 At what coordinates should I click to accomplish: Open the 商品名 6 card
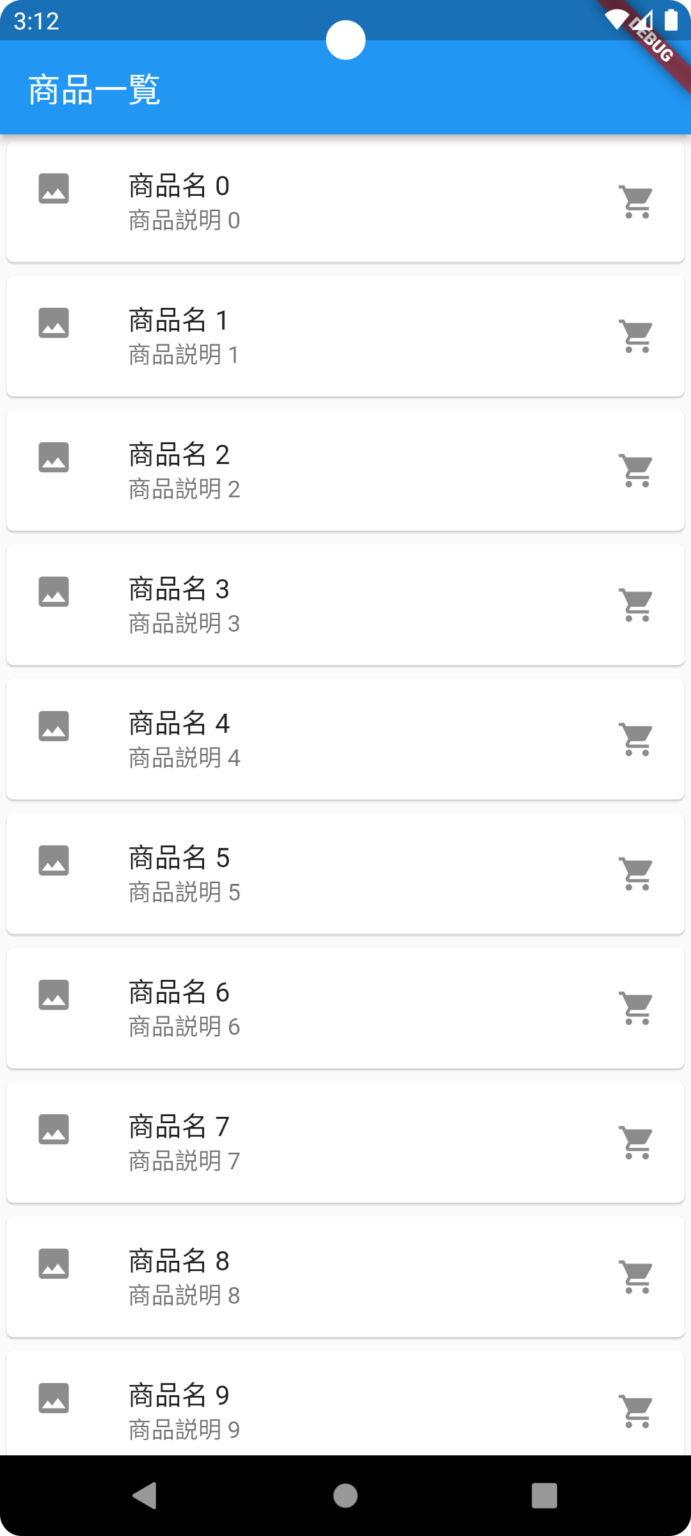(x=345, y=1008)
